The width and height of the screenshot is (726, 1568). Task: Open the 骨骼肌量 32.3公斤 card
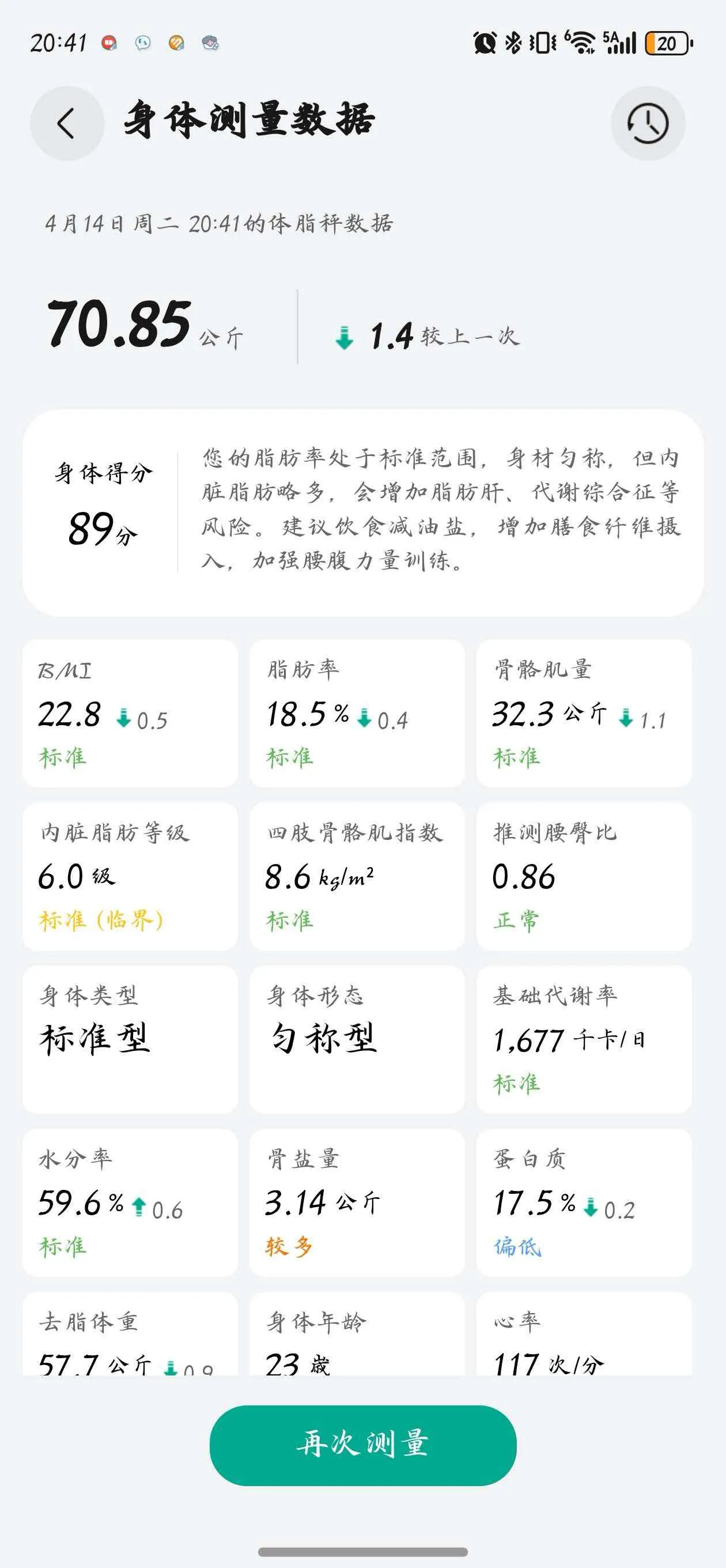click(584, 713)
